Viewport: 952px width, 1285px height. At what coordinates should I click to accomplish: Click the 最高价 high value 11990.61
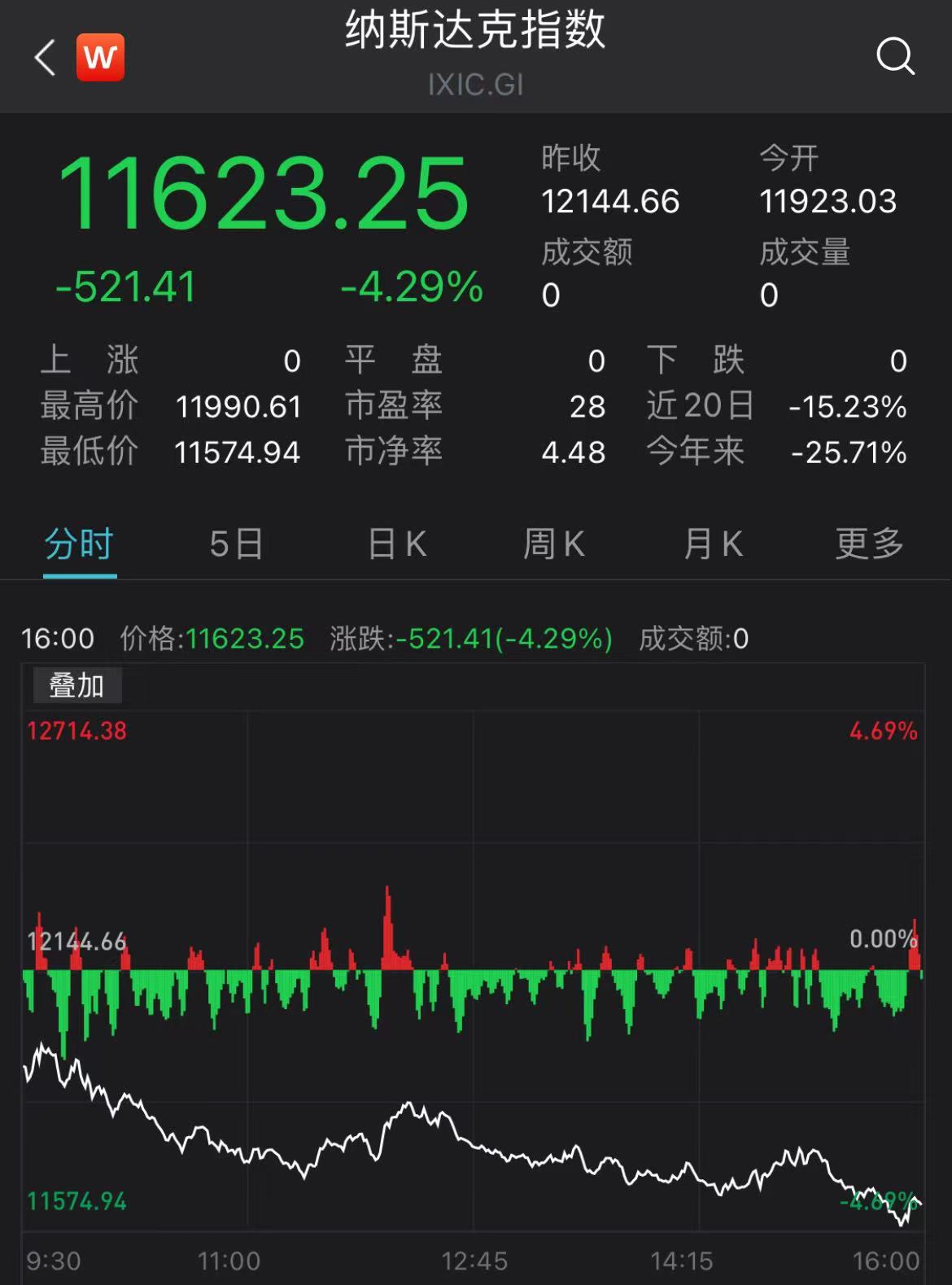[x=239, y=406]
